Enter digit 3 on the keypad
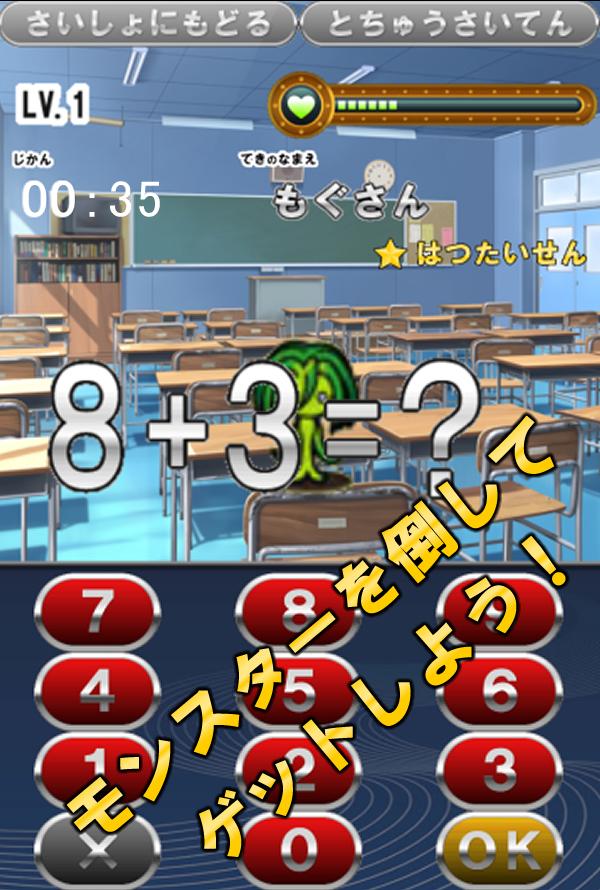 point(499,769)
